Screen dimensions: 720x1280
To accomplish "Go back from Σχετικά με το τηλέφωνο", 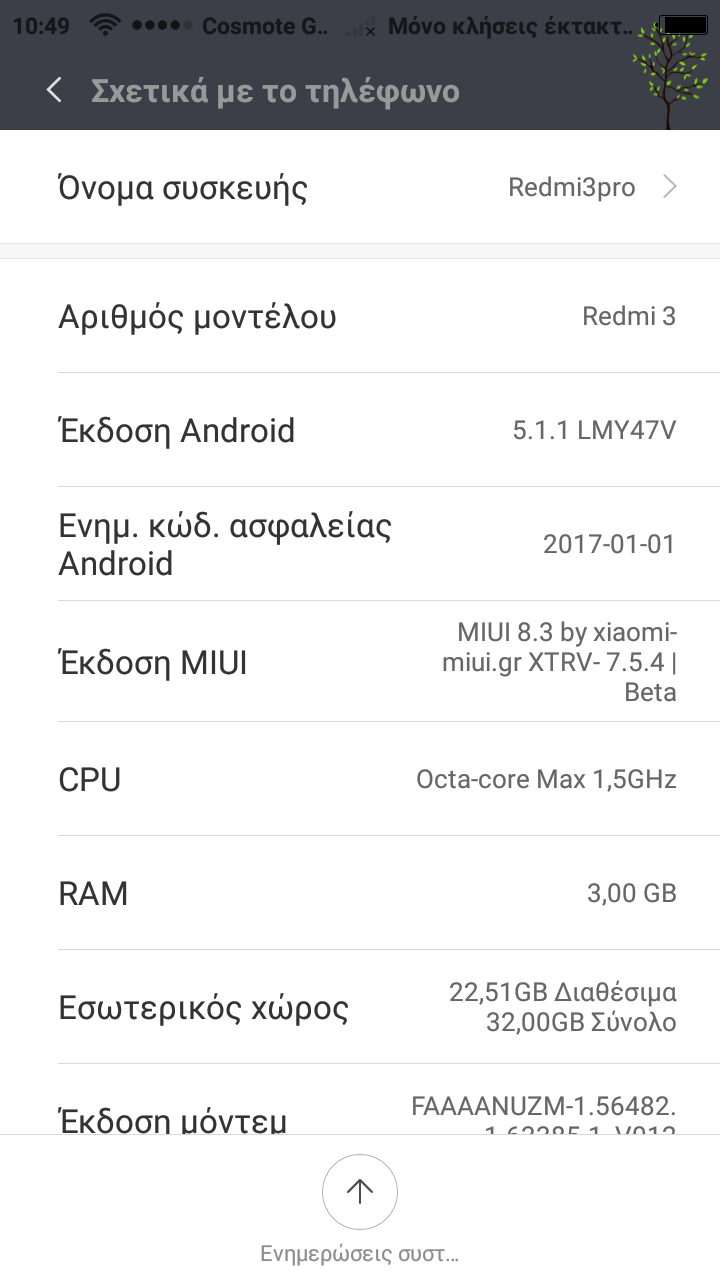I will [x=54, y=91].
